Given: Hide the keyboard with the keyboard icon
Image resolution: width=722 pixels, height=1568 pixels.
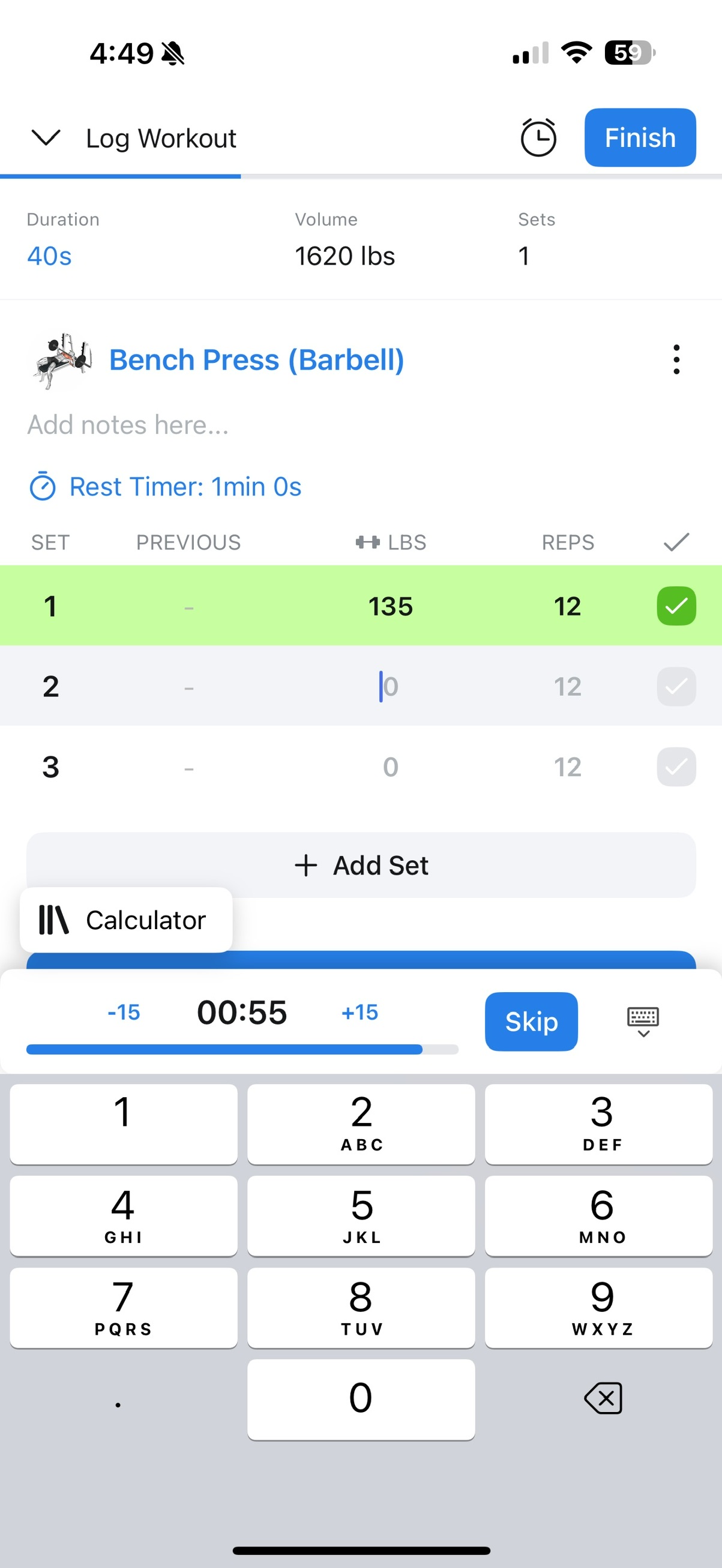Looking at the screenshot, I should tap(643, 1022).
